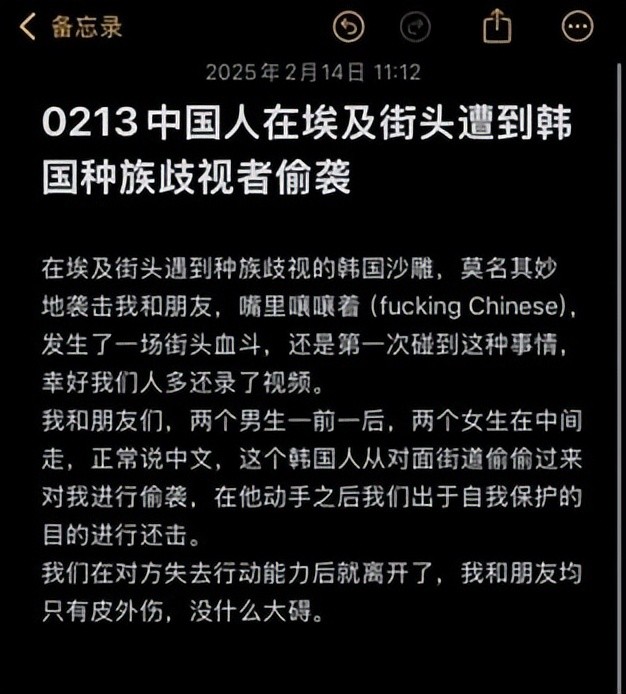The image size is (626, 694).
Task: Go back to the 备忘录 list
Action: click(70, 27)
